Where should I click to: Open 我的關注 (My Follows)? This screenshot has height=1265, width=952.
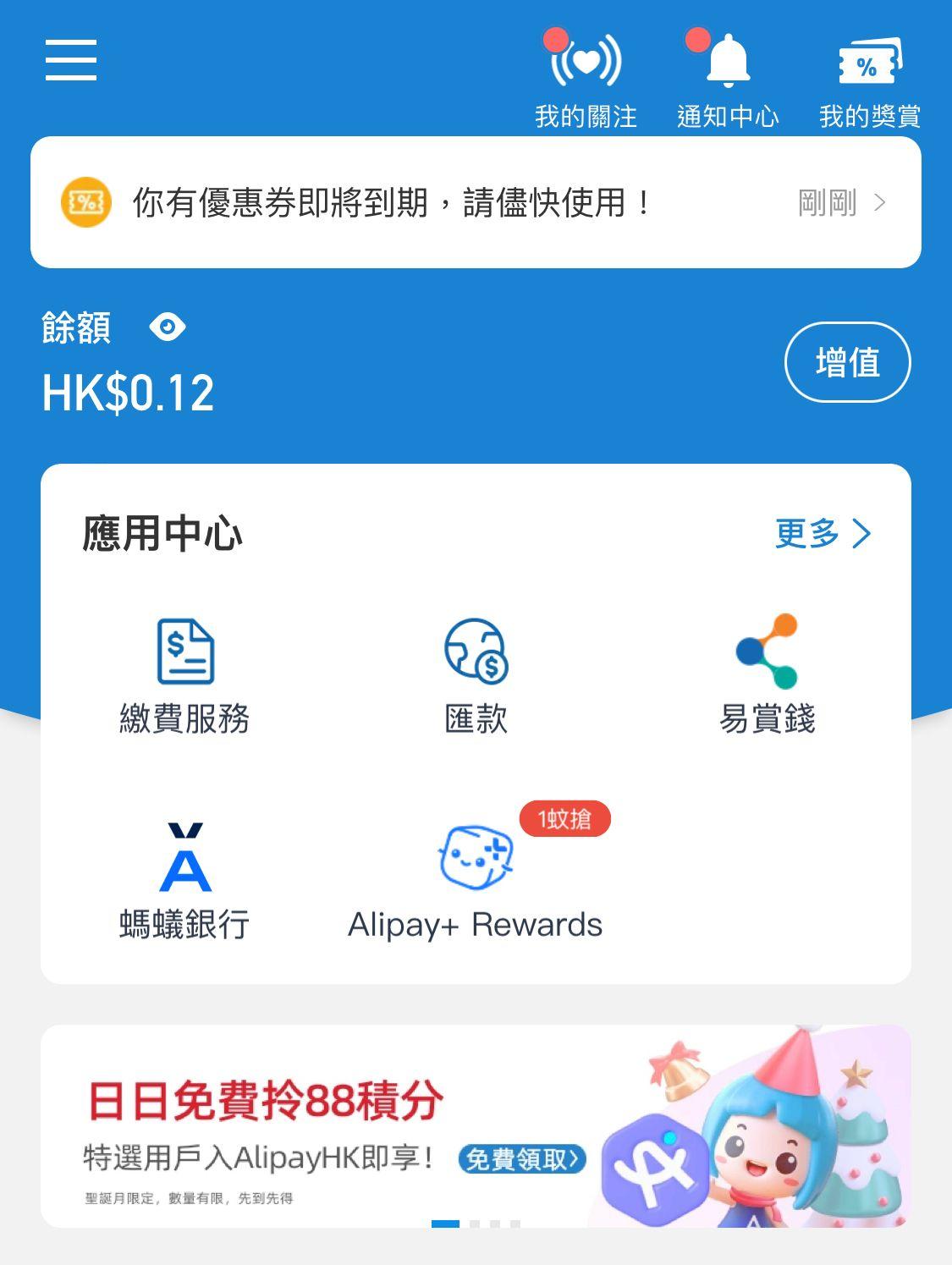[x=586, y=78]
